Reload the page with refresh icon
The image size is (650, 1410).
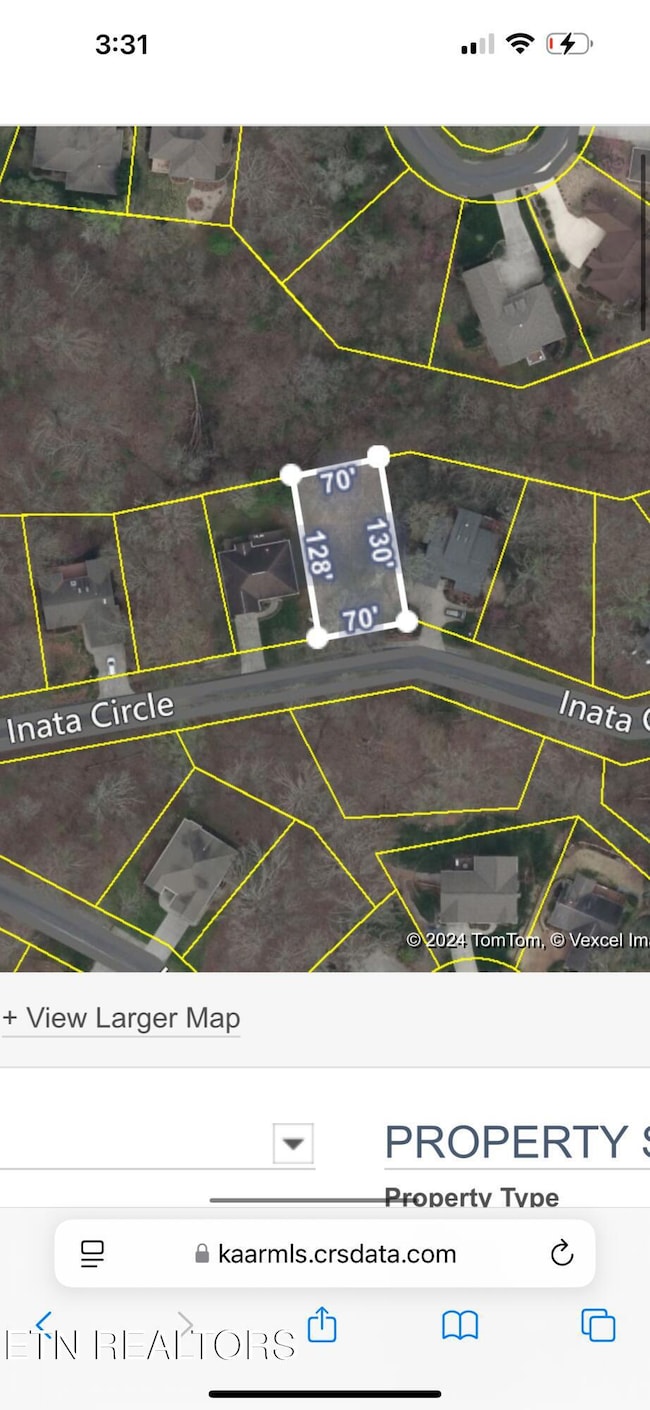562,1253
